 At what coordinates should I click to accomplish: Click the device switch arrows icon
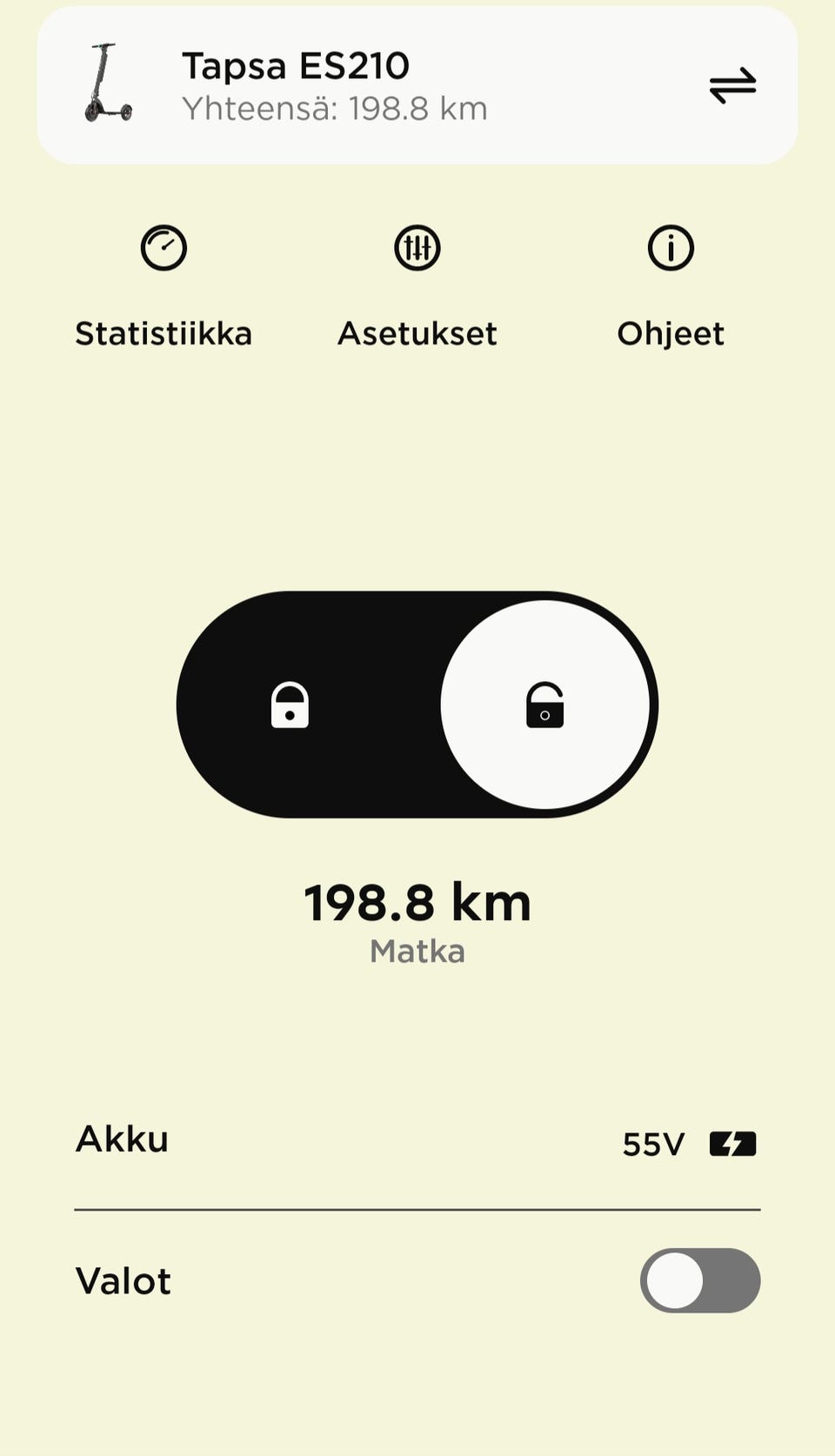pyautogui.click(x=732, y=84)
